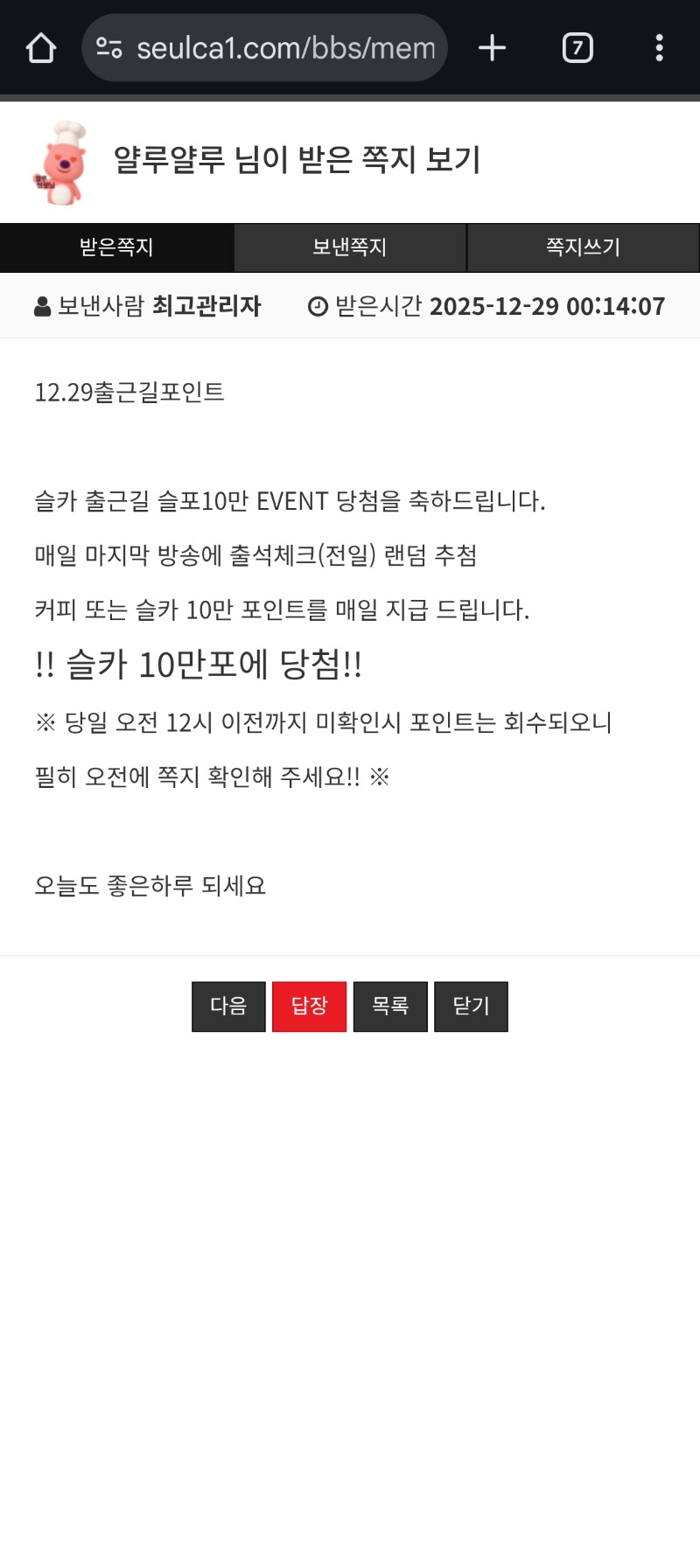Return to the message list via 목록

pyautogui.click(x=390, y=1007)
